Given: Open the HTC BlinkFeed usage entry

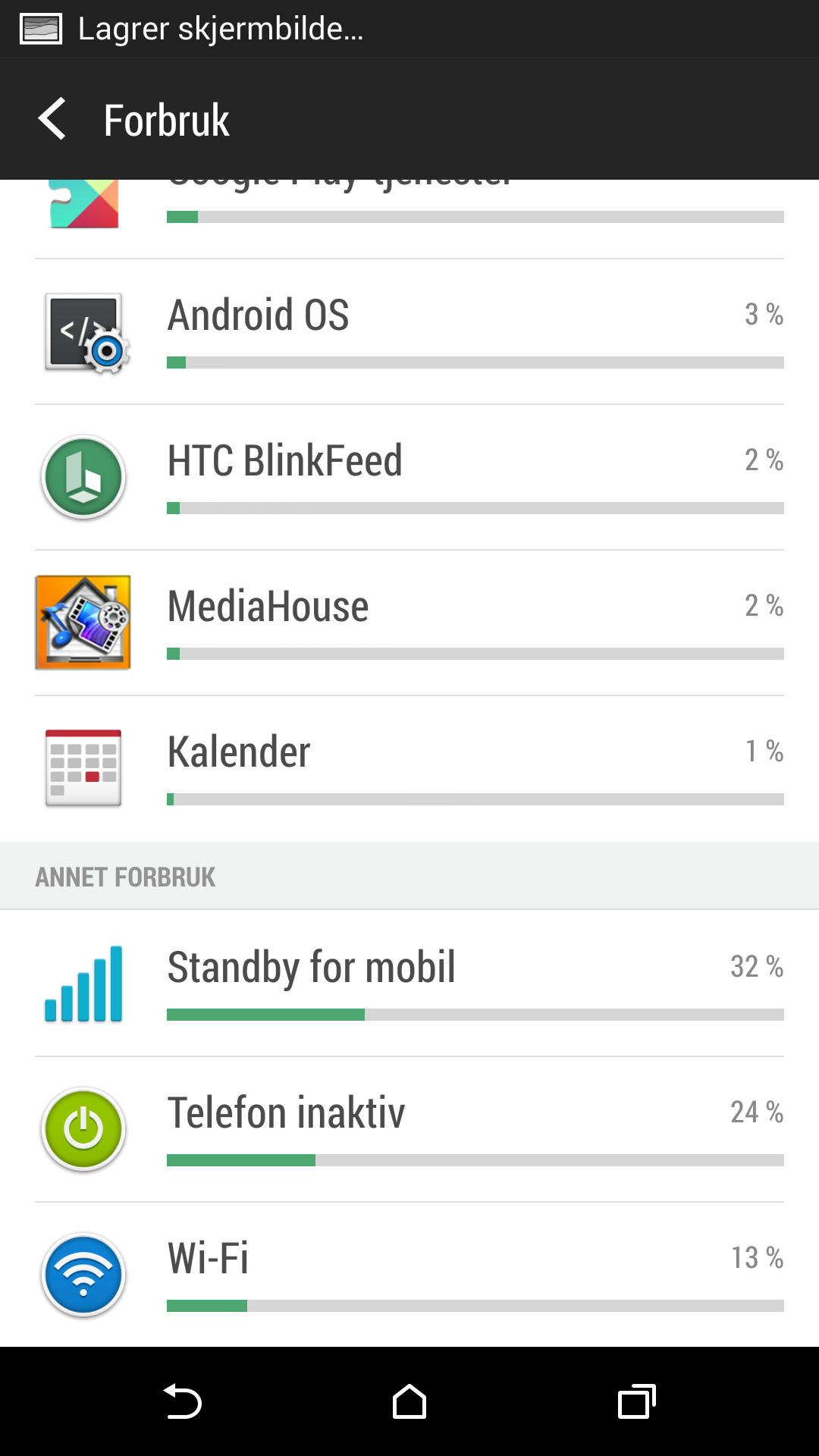Looking at the screenshot, I should pyautogui.click(x=409, y=478).
